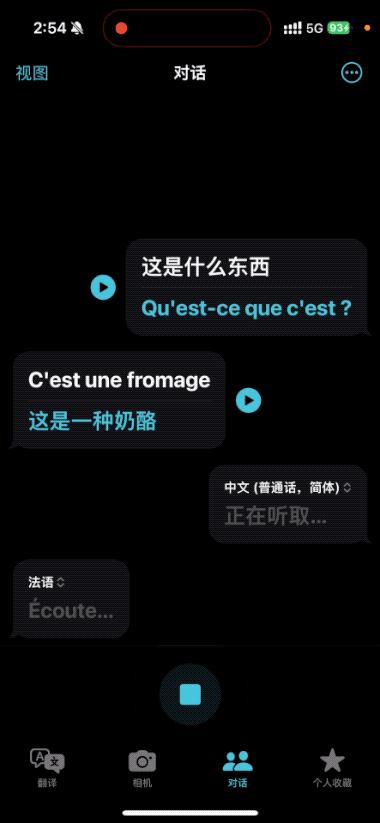The image size is (380, 823).
Task: Switch to the 相机 tab
Action: pos(142,768)
